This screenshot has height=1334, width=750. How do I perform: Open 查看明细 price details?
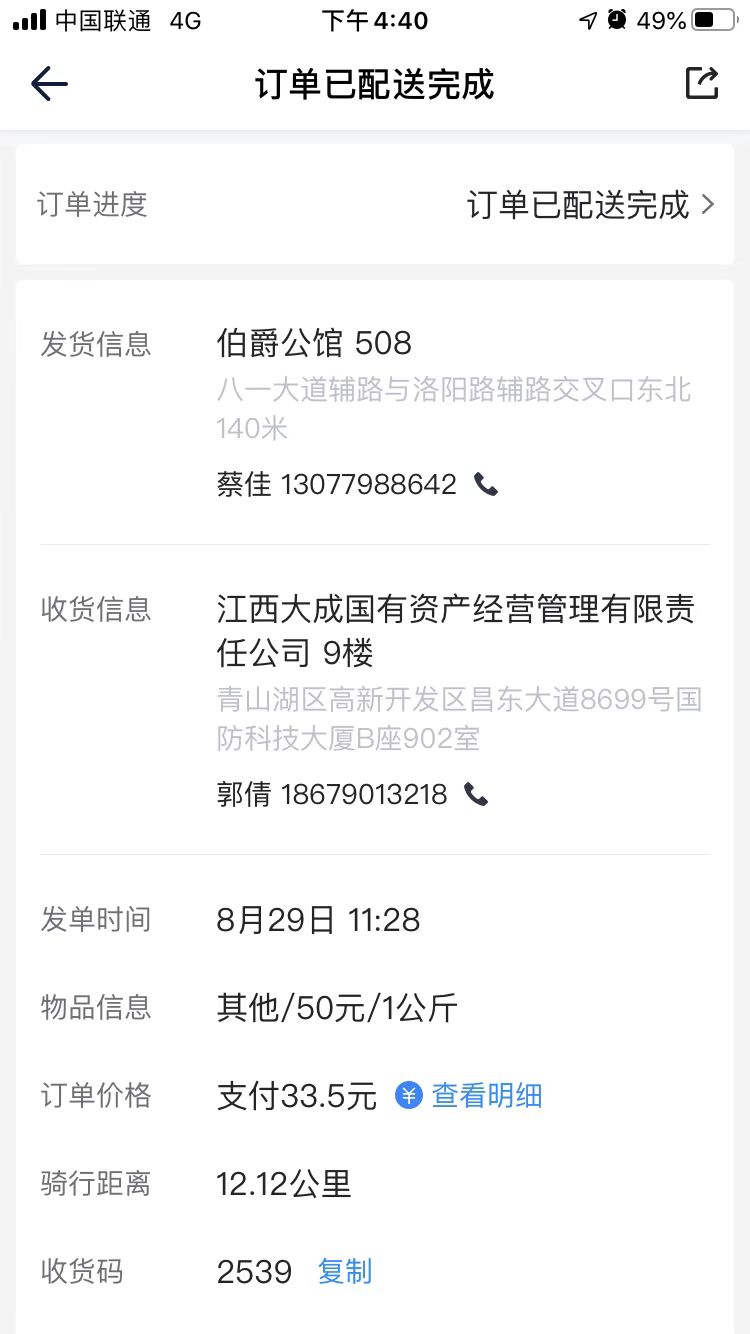[x=469, y=1096]
